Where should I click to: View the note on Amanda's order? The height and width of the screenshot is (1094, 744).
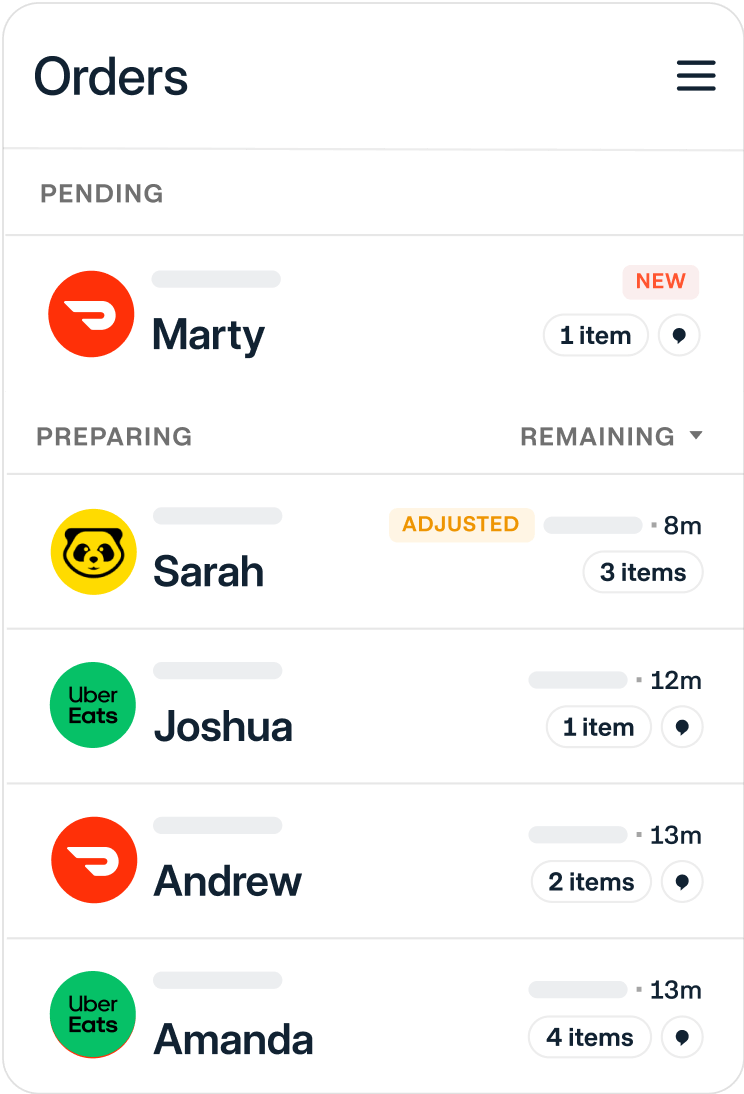click(682, 1037)
